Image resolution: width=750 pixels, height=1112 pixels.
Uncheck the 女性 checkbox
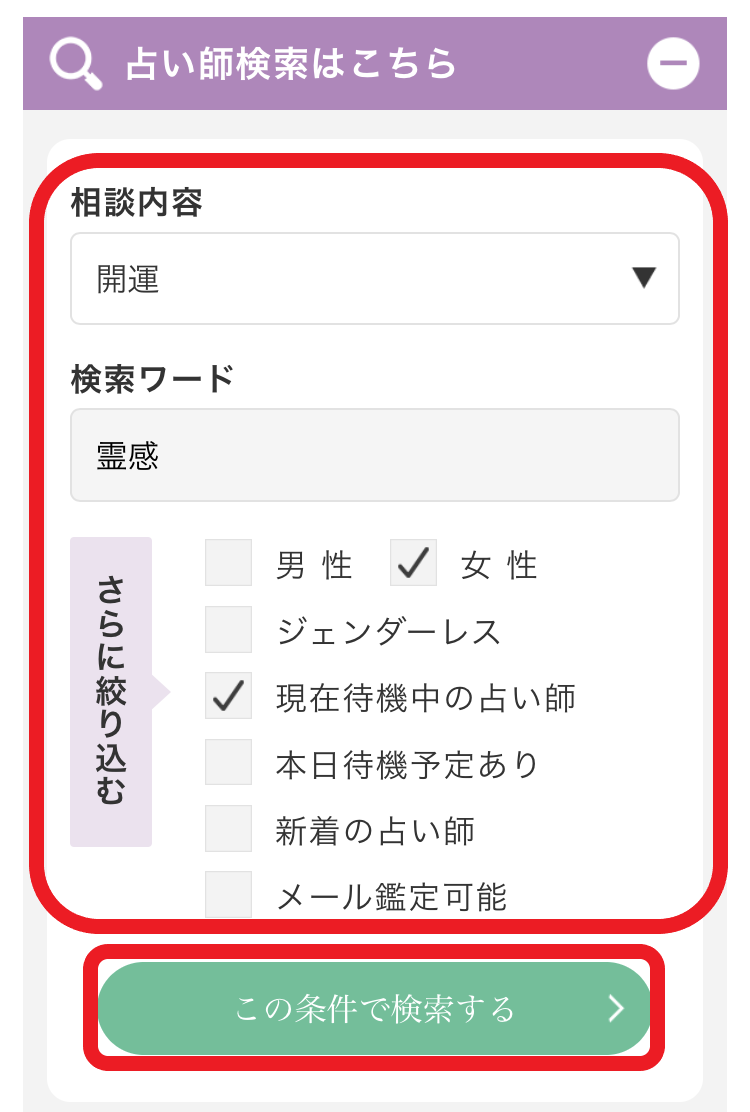tap(413, 563)
